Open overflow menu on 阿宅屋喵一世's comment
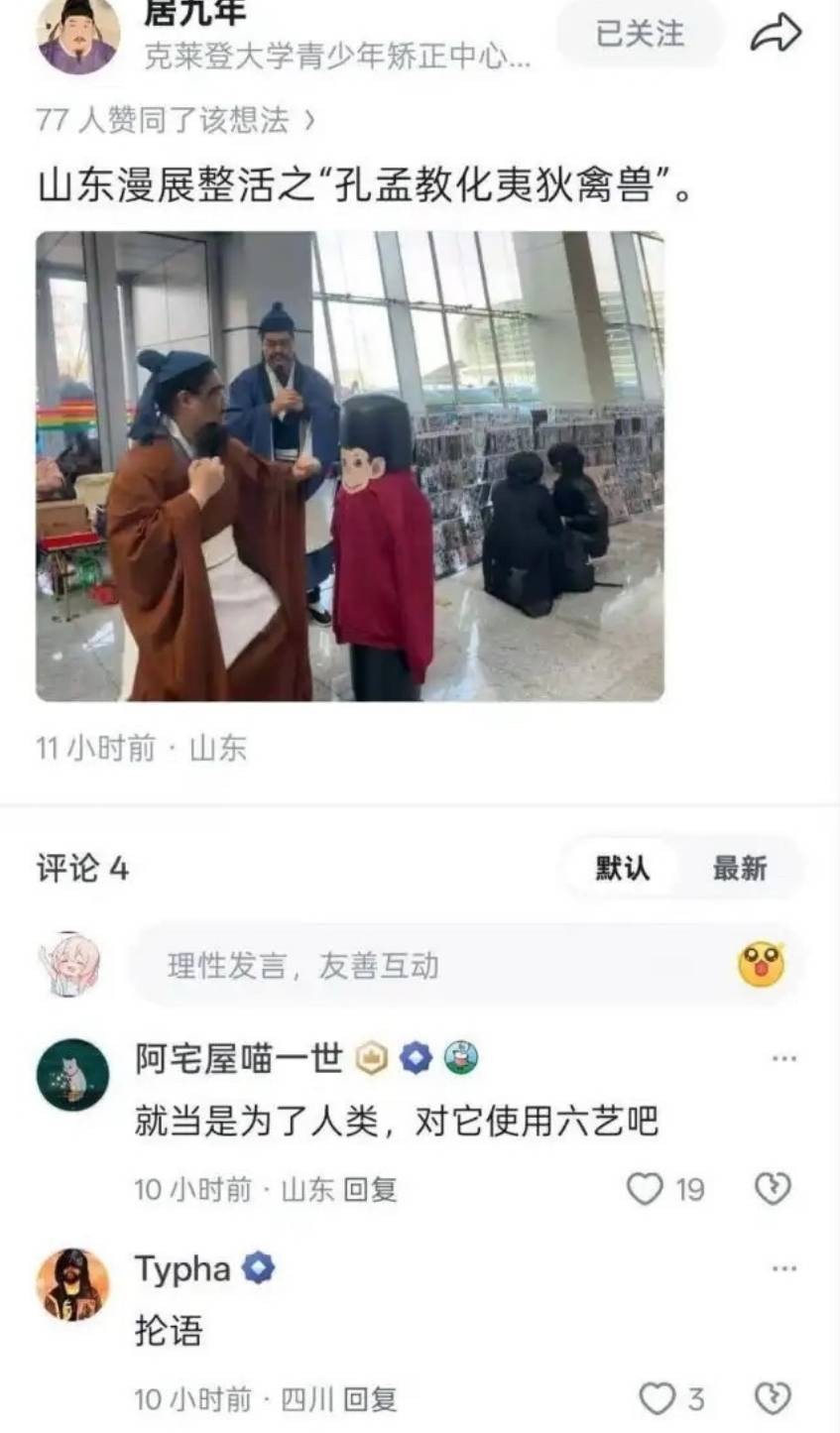The width and height of the screenshot is (840, 1433). coord(783,1059)
